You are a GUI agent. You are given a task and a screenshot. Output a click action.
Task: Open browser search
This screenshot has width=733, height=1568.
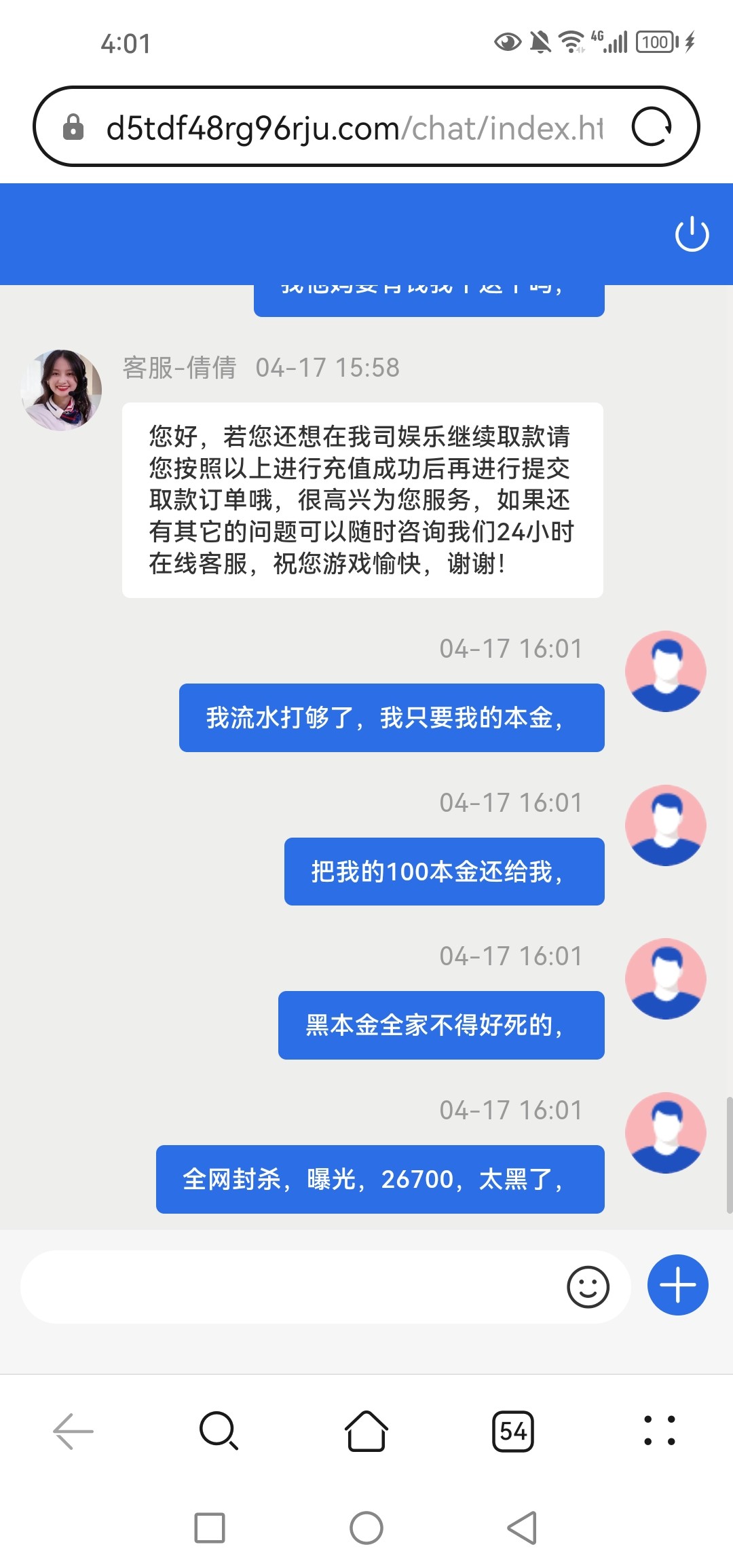[x=219, y=1431]
